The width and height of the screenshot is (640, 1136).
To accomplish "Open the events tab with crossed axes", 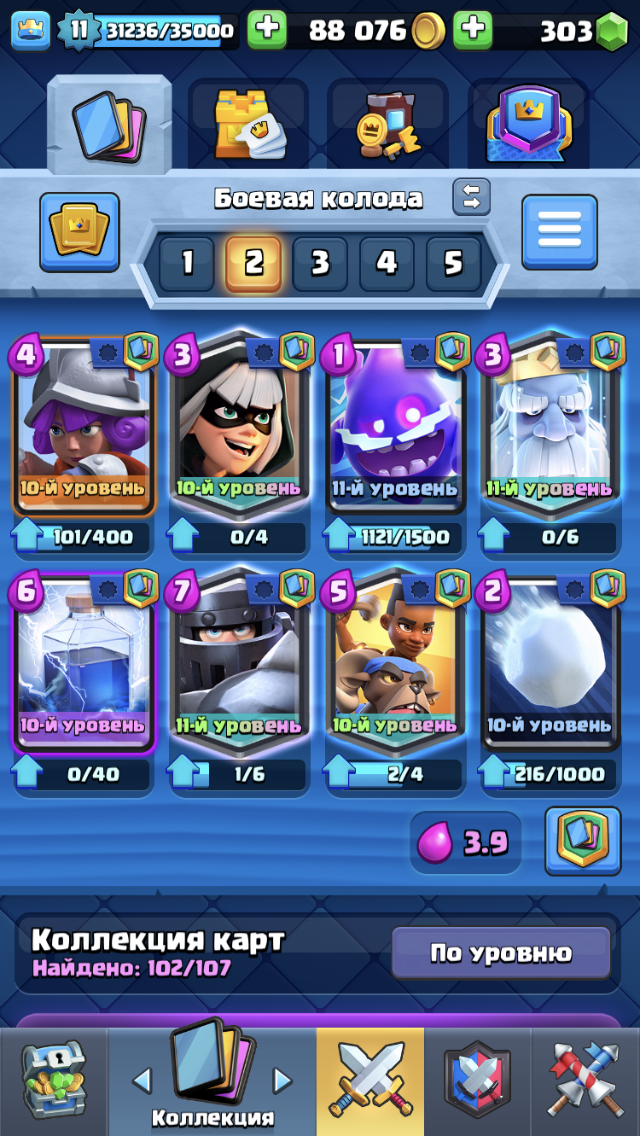I will click(x=586, y=1082).
